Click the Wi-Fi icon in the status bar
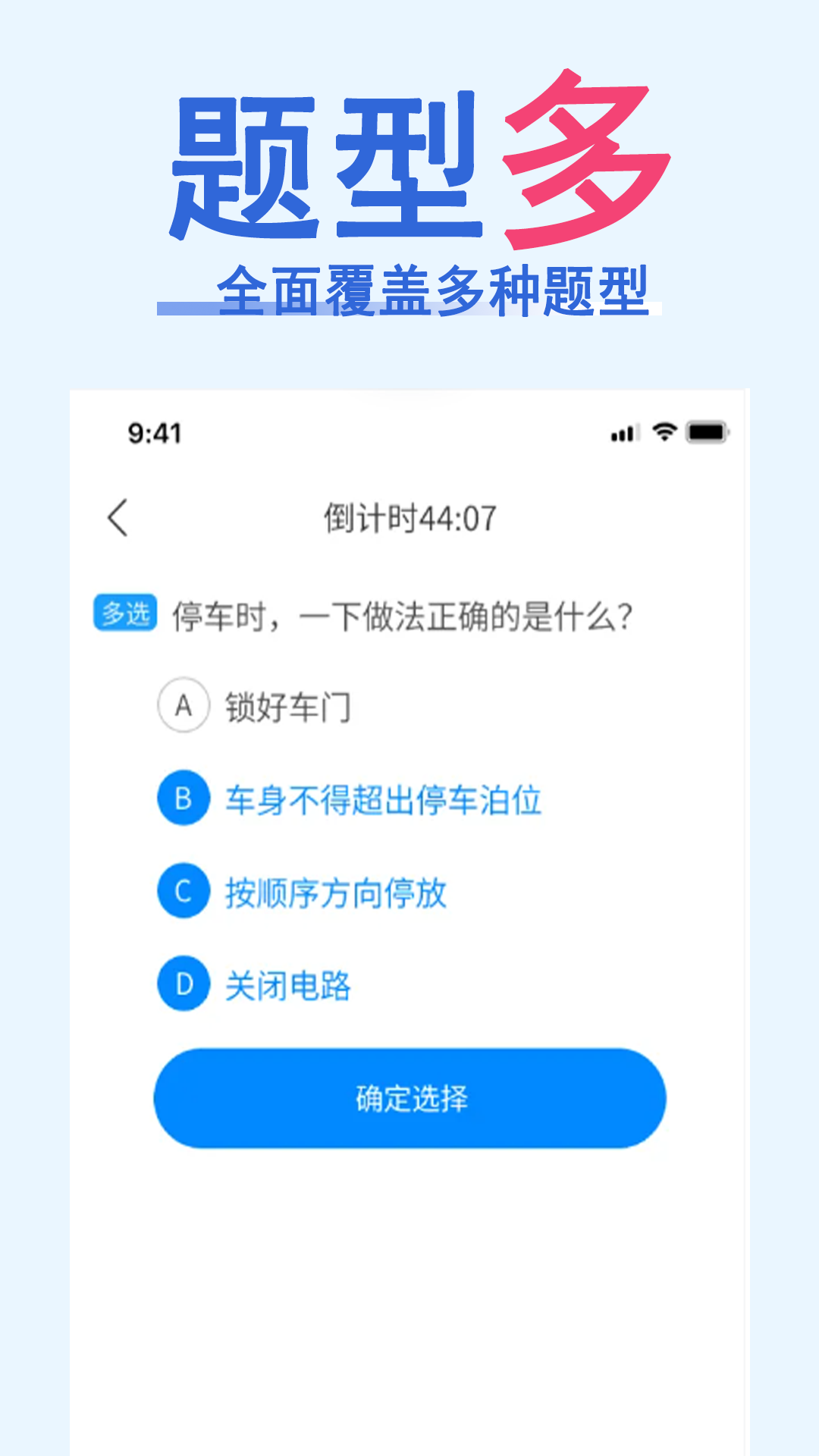819x1456 pixels. 663,432
